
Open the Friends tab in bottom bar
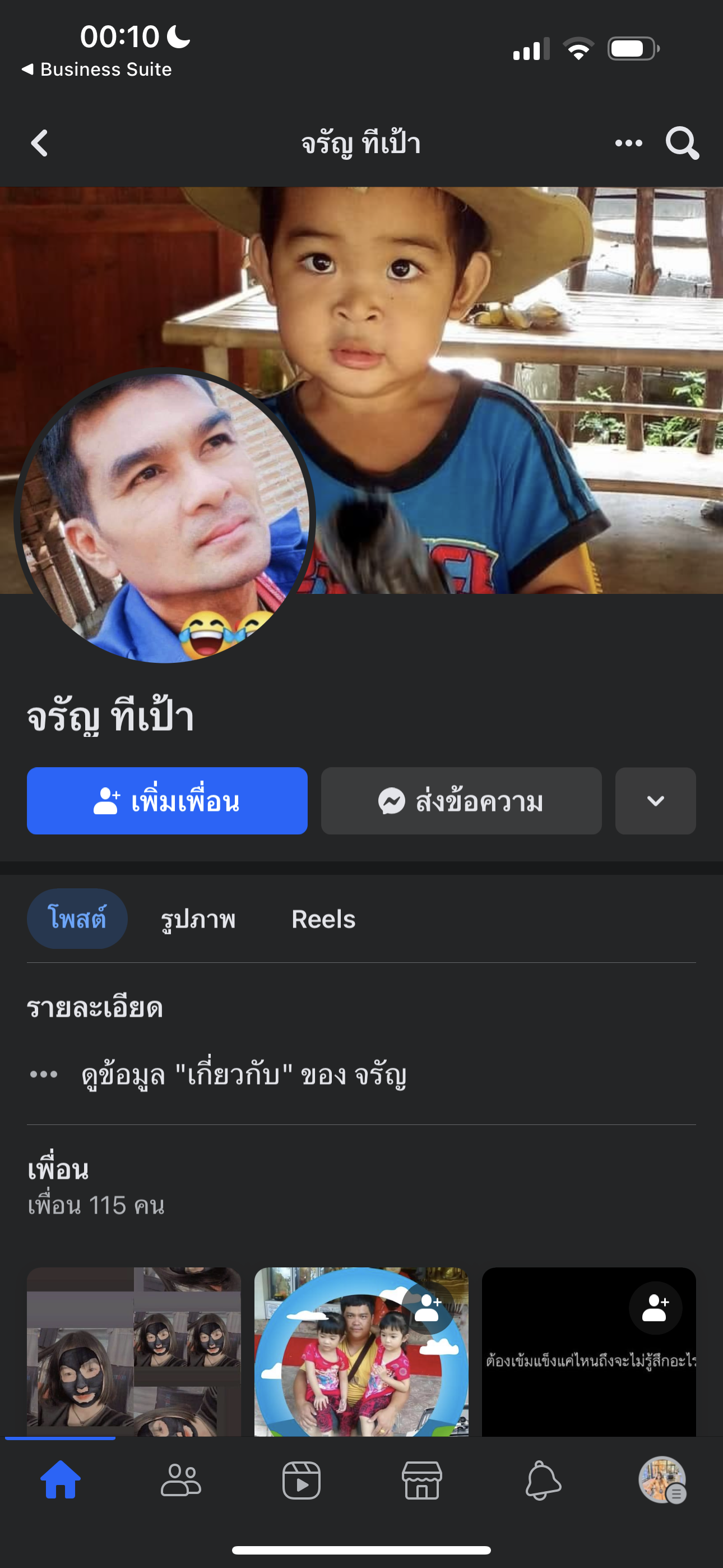(180, 1481)
